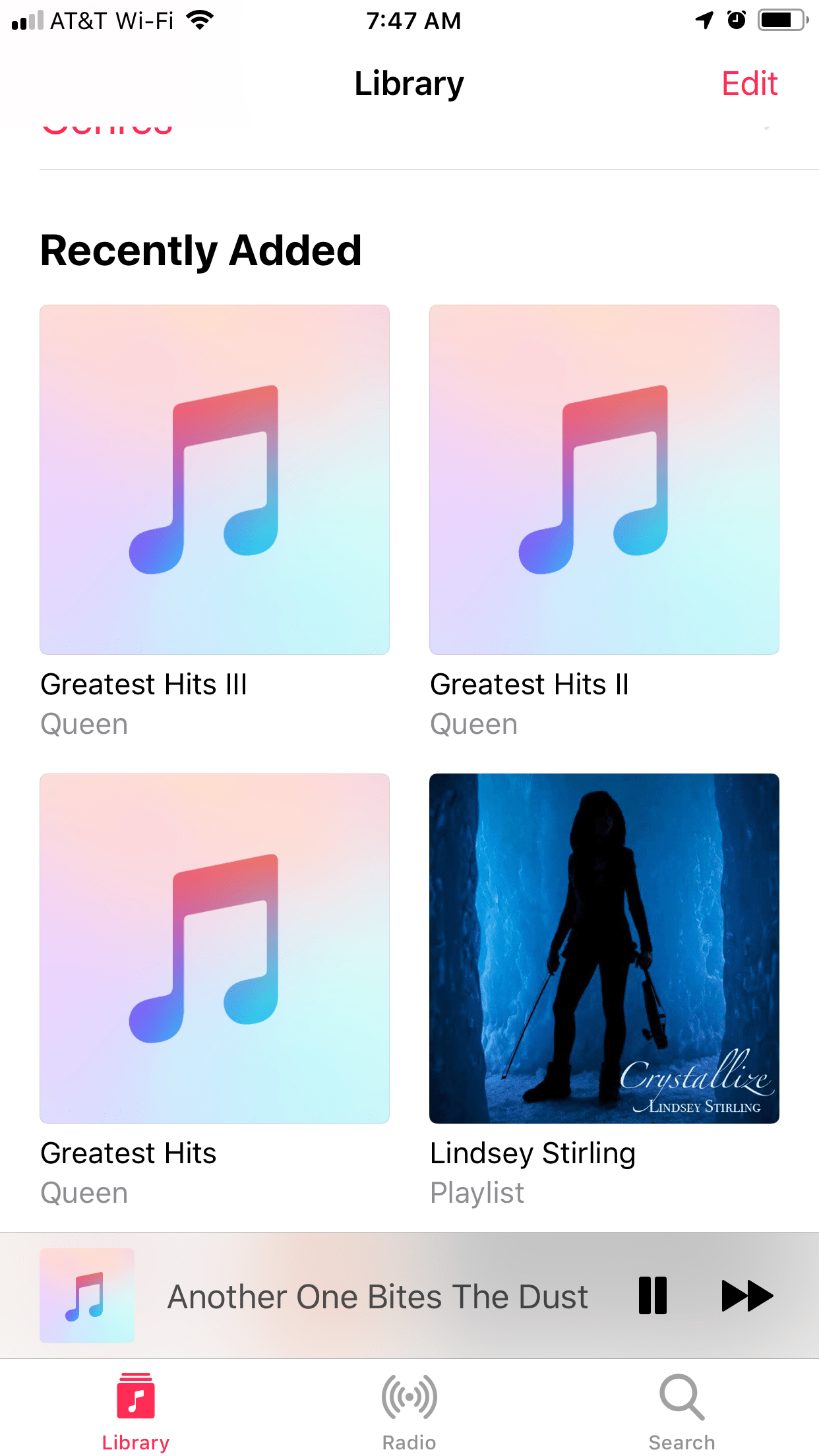Toggle playback with the pause control
The height and width of the screenshot is (1456, 819).
click(x=652, y=1295)
